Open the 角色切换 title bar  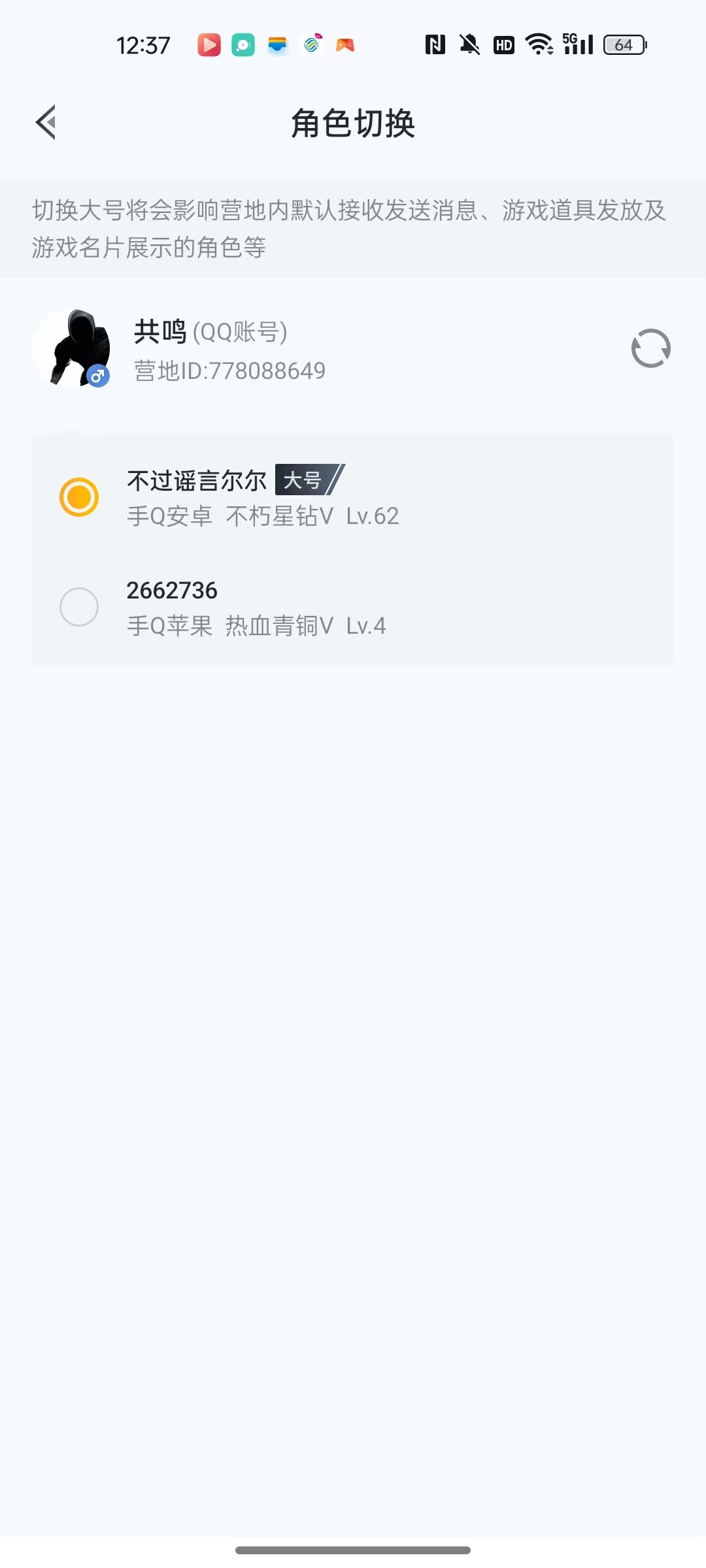(x=353, y=124)
